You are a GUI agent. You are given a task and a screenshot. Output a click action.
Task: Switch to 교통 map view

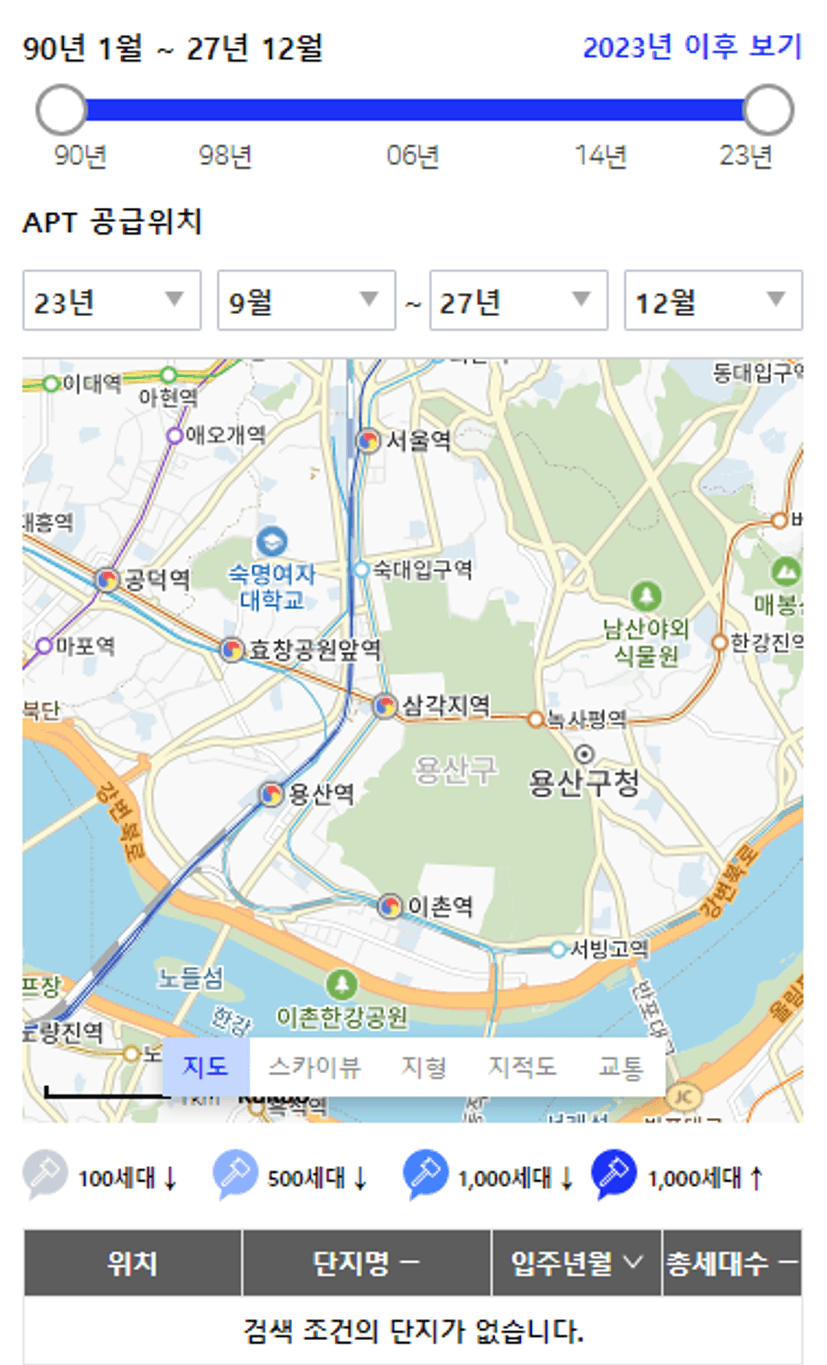620,1067
